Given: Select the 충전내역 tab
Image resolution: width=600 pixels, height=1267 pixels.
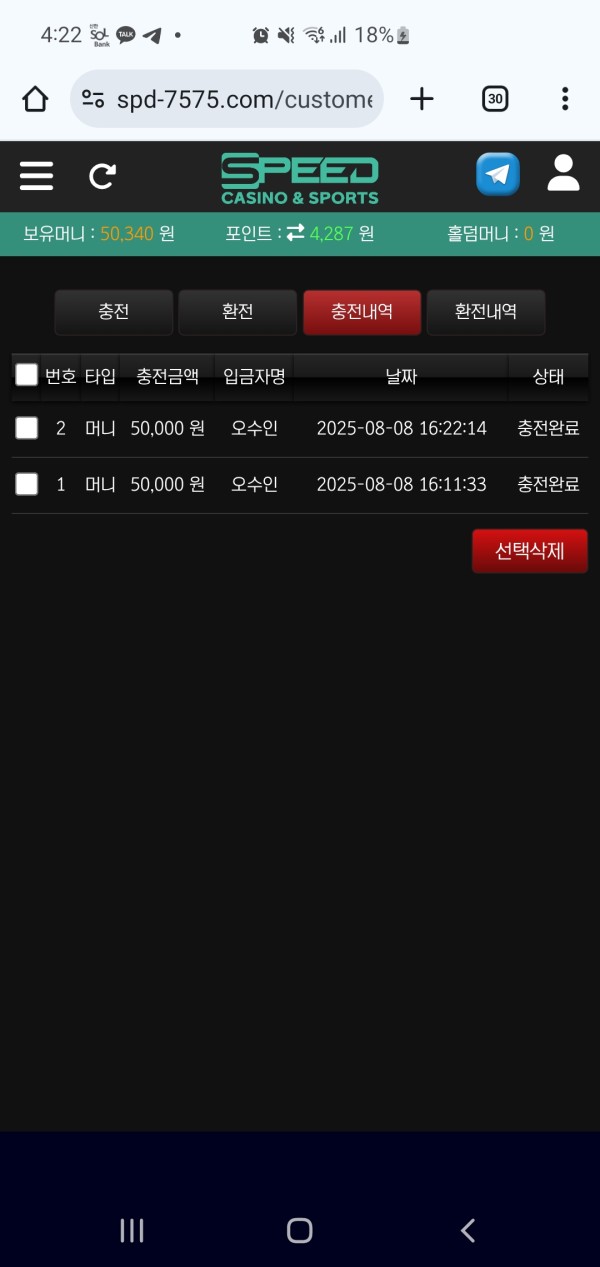Looking at the screenshot, I should (361, 312).
